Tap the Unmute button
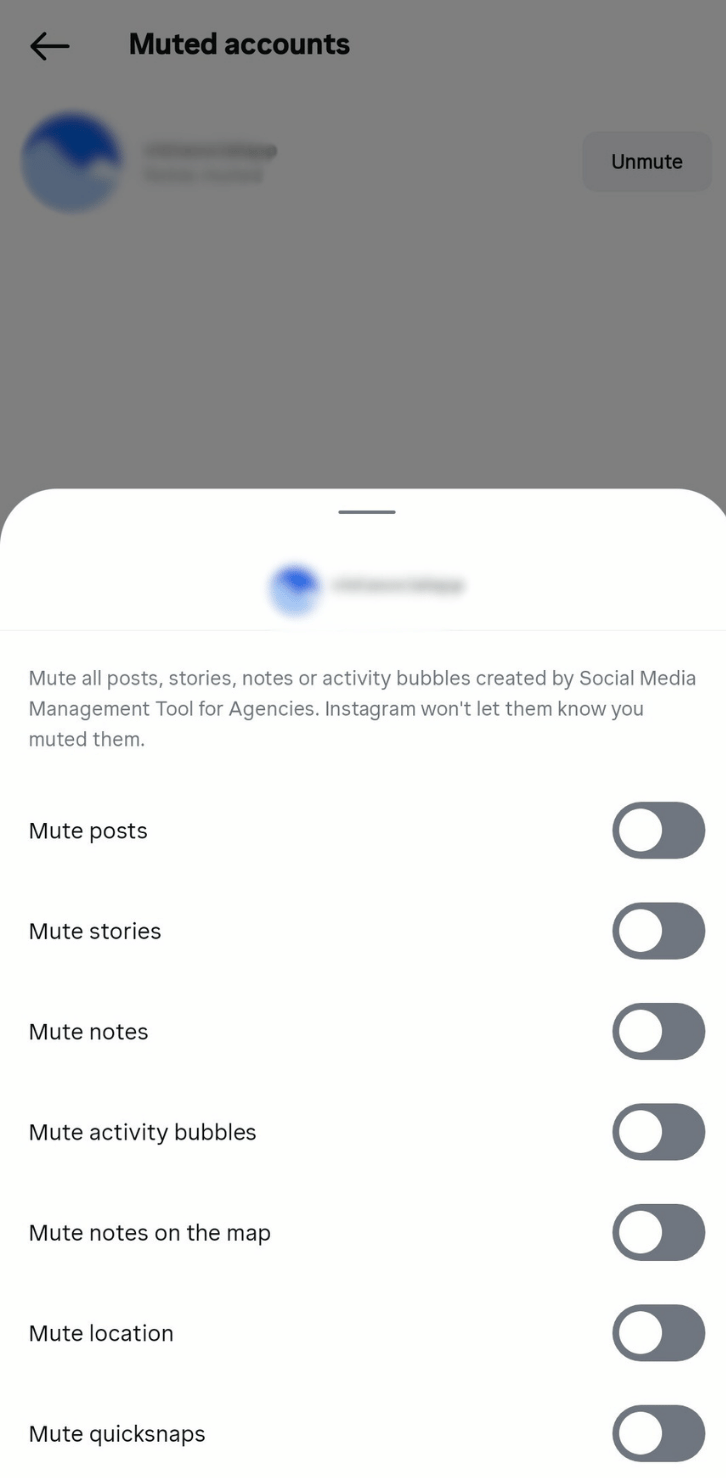This screenshot has height=1478, width=726. coord(646,161)
